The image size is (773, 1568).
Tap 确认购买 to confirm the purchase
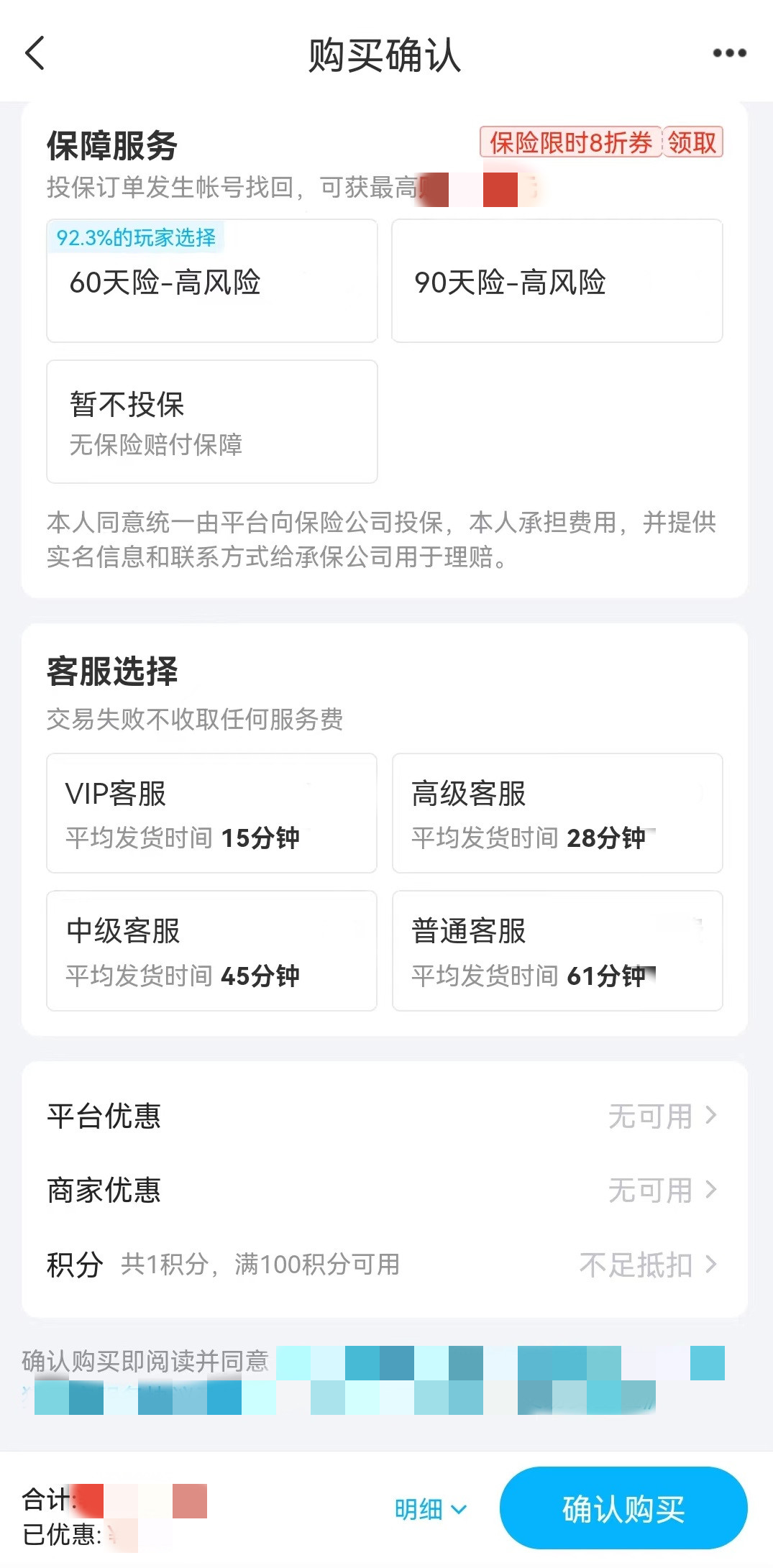623,1508
